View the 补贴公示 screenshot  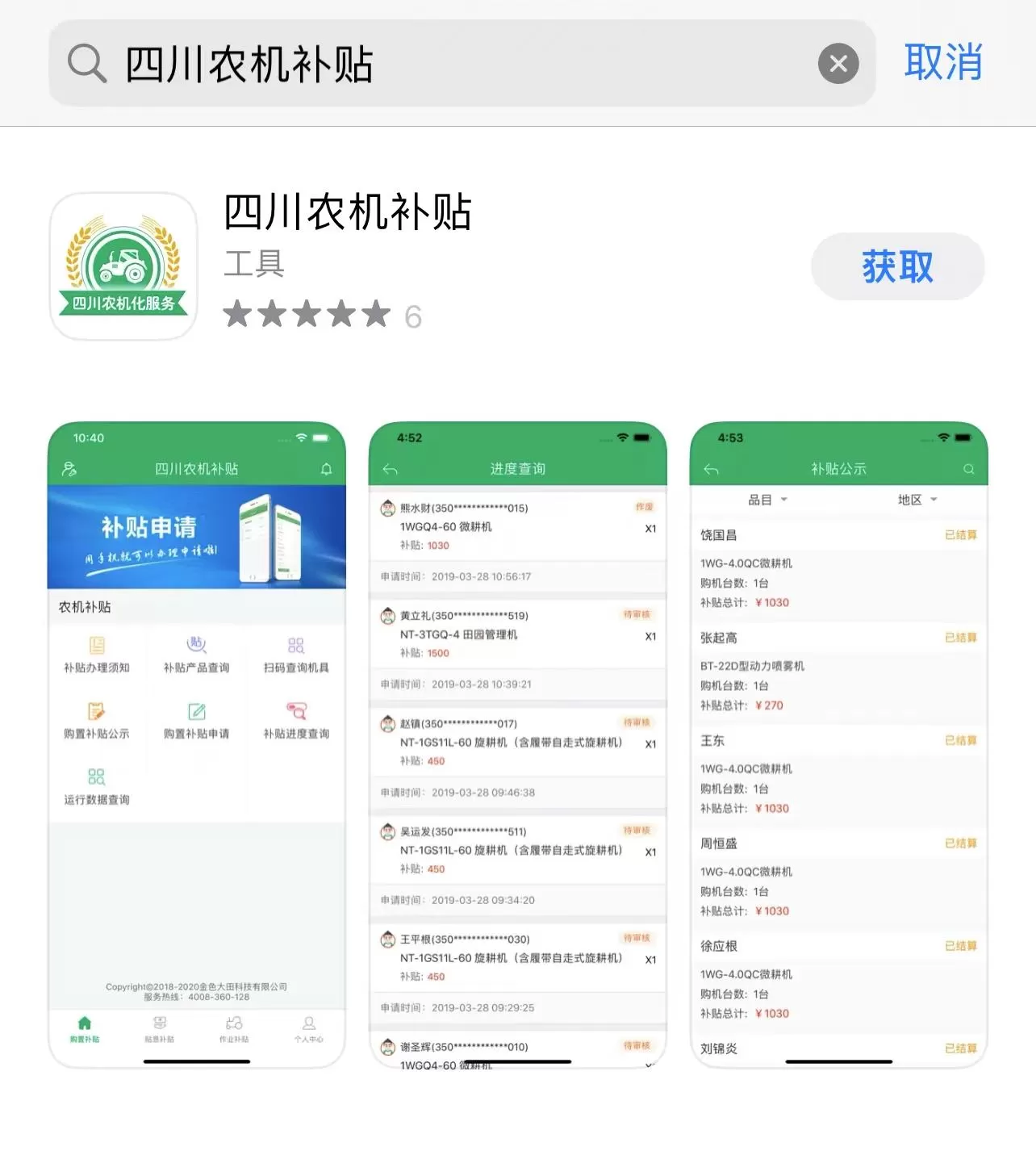[838, 744]
